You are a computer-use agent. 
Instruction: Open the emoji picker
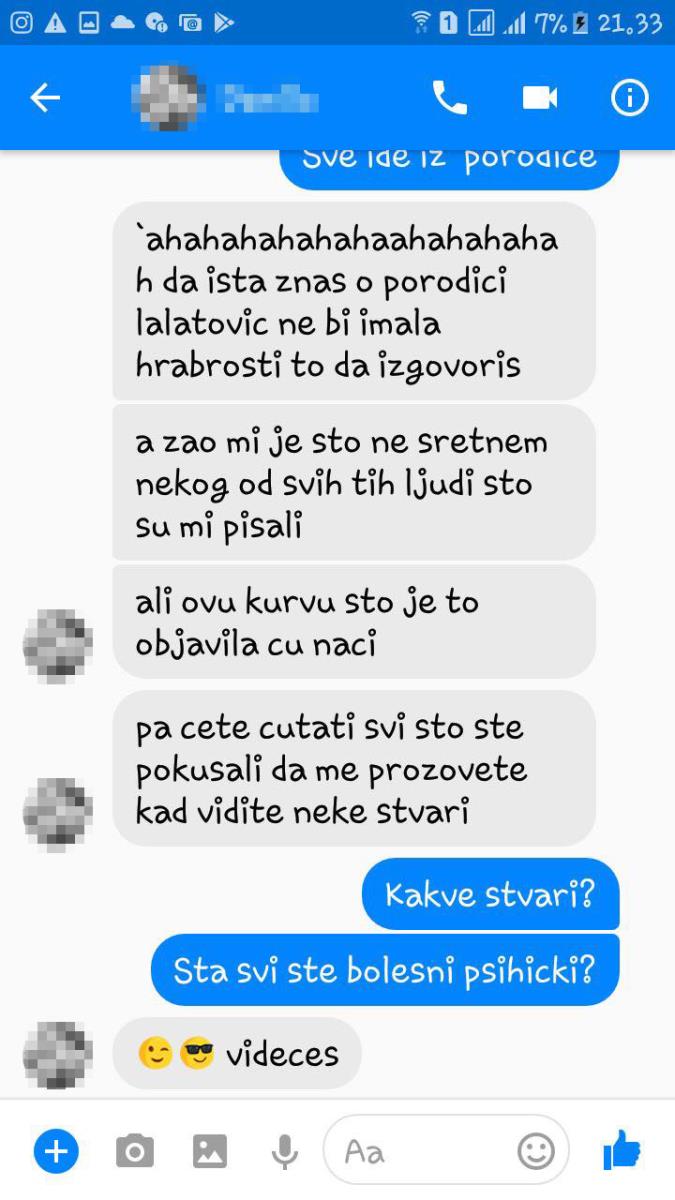point(536,1152)
